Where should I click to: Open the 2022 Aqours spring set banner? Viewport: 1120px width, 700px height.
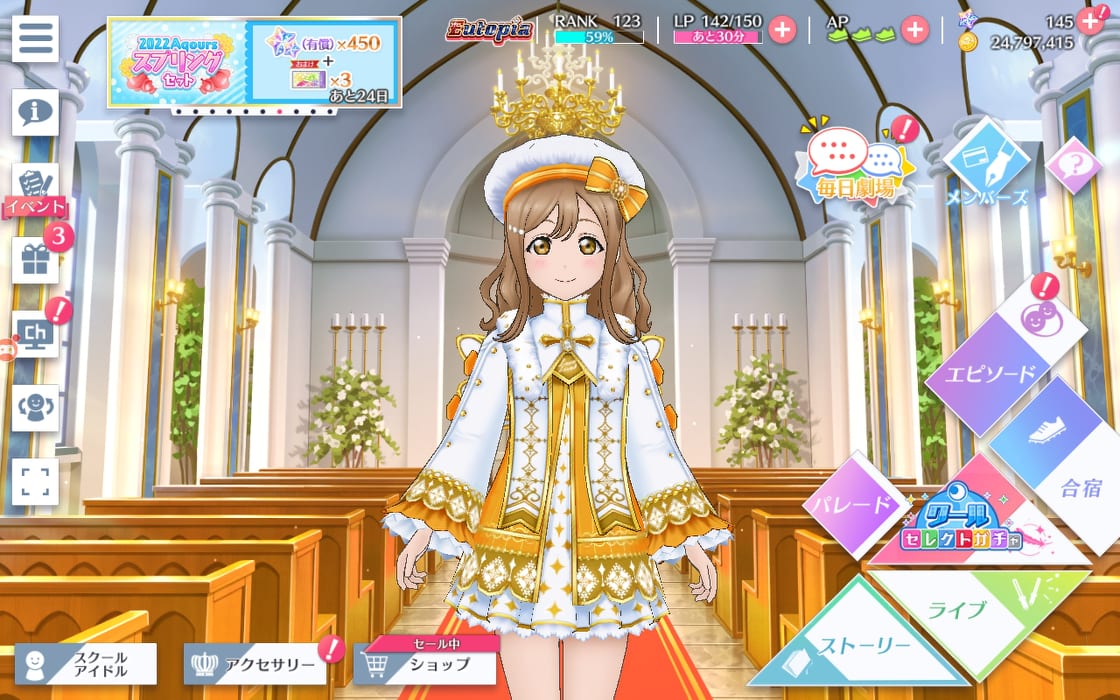coord(254,61)
